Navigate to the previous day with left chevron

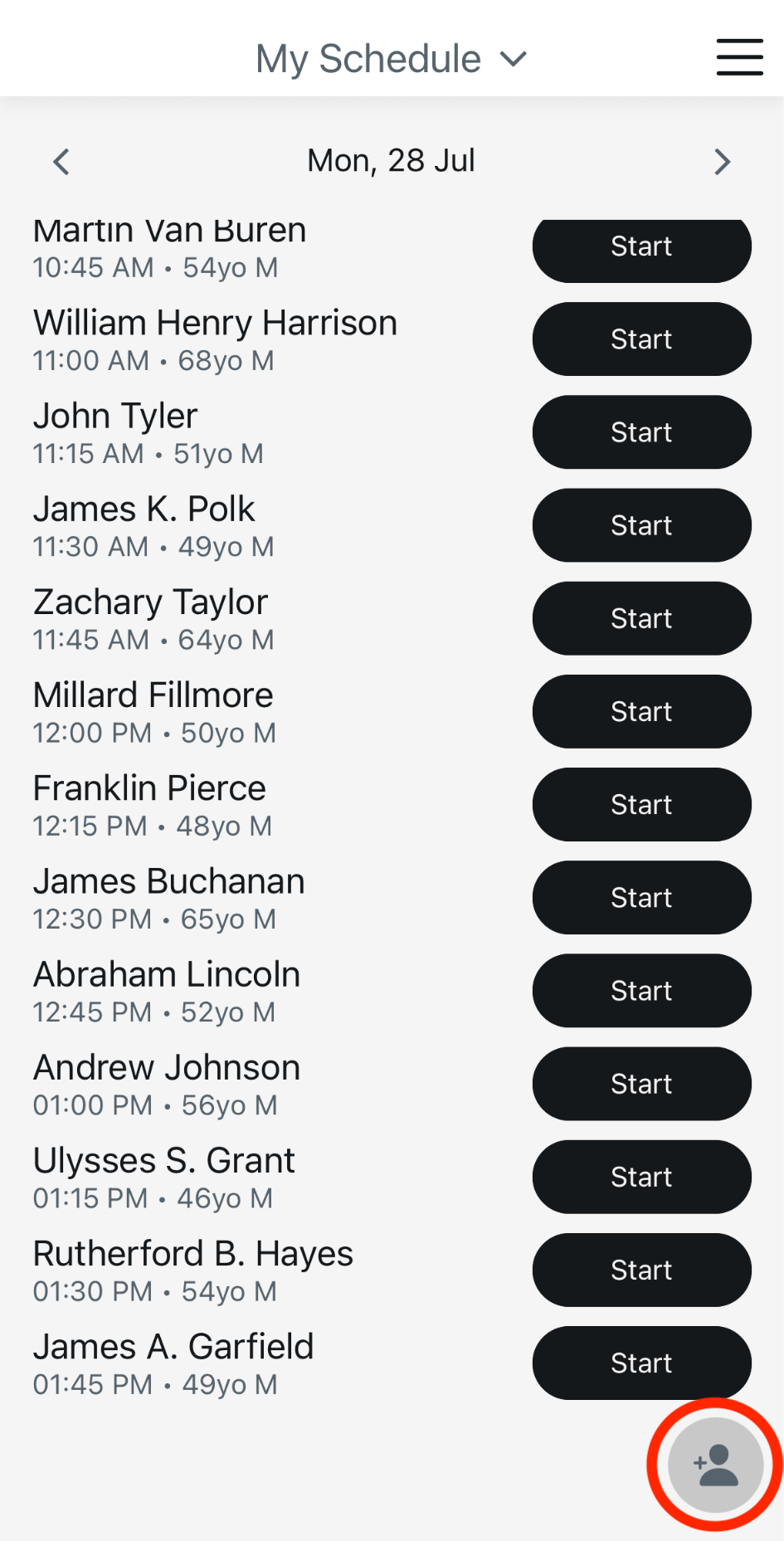click(61, 162)
